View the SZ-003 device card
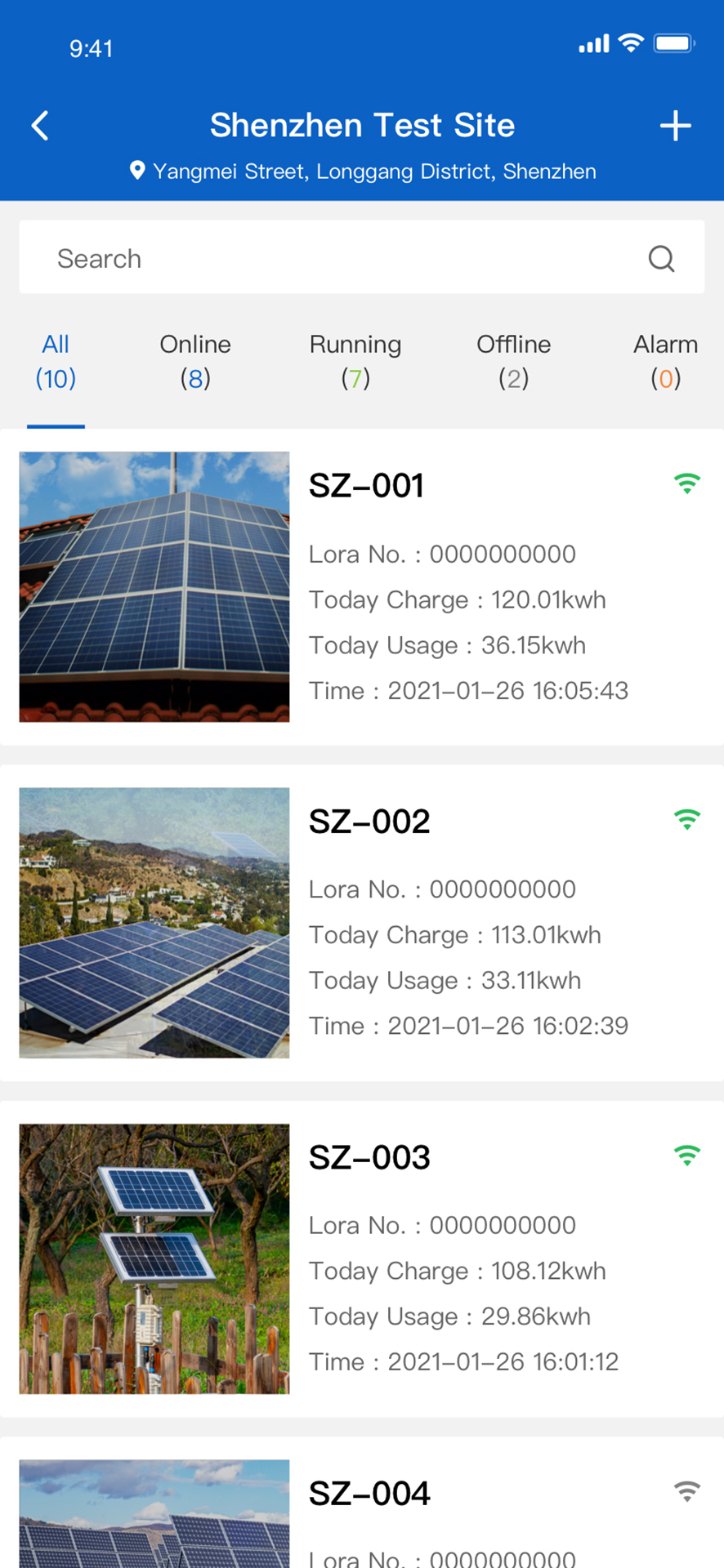 tap(362, 1258)
